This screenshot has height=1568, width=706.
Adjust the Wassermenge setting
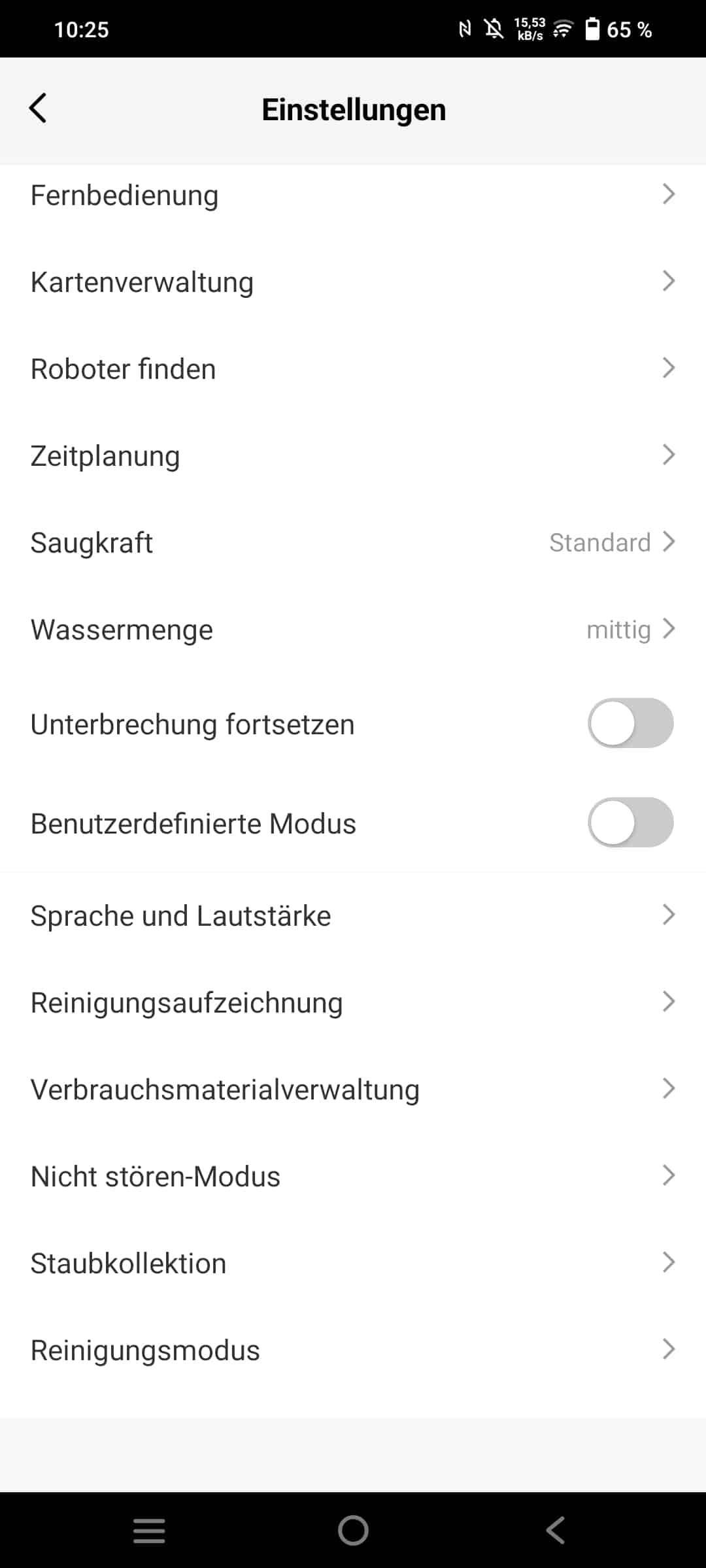coord(353,630)
